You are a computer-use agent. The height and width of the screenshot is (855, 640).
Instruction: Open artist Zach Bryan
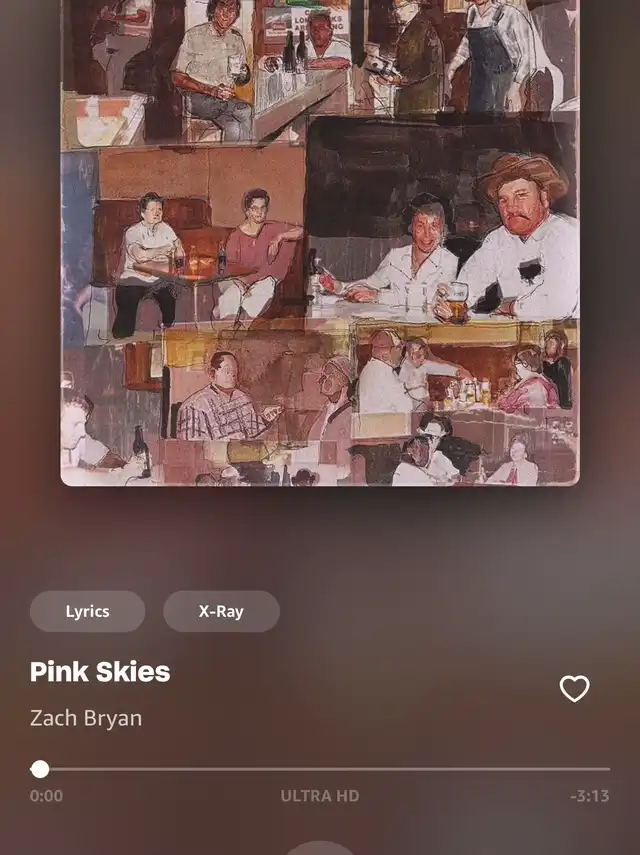coord(86,718)
